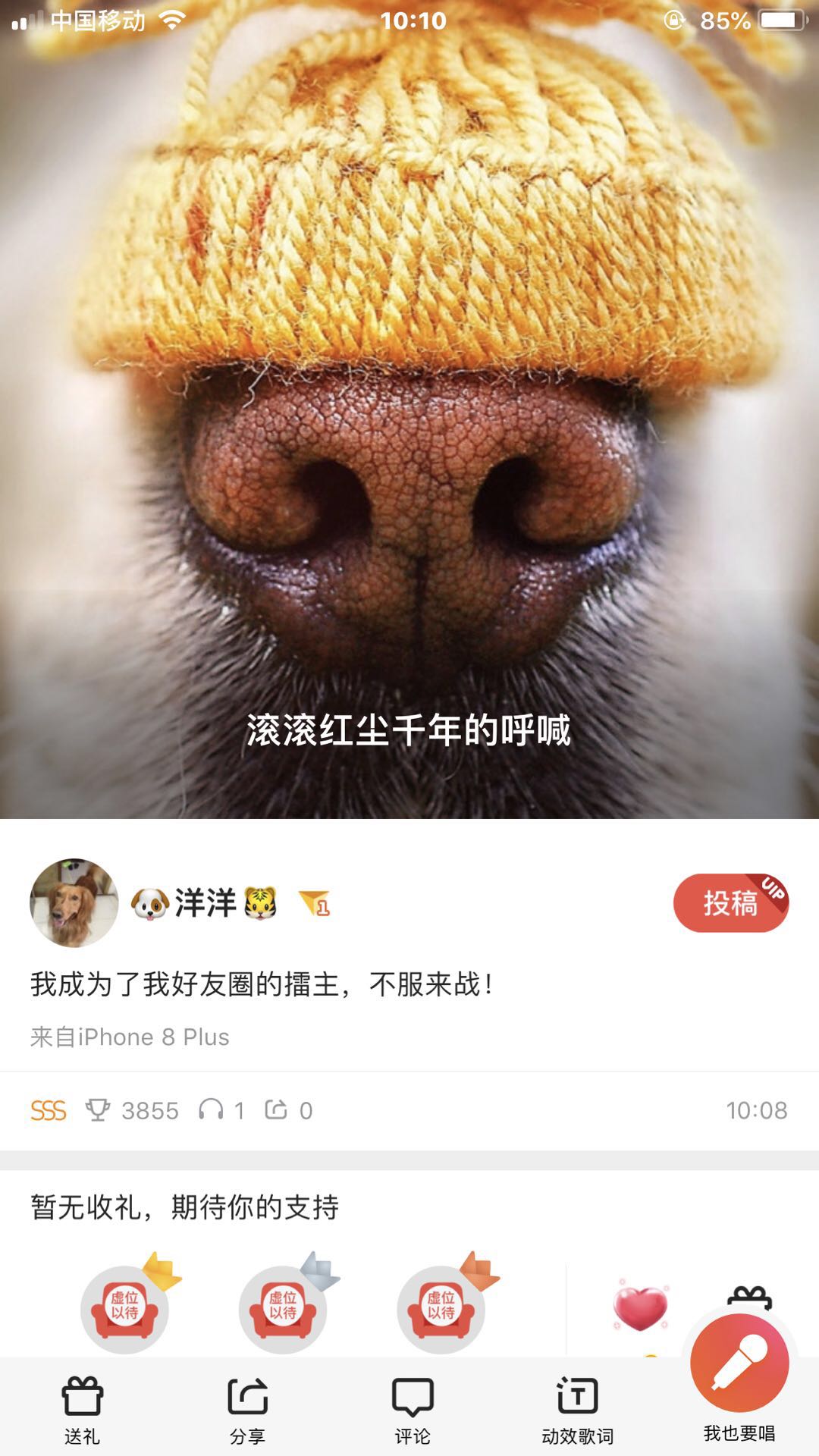Open 送礼 to send a gift
819x1456 pixels.
pos(82,1407)
